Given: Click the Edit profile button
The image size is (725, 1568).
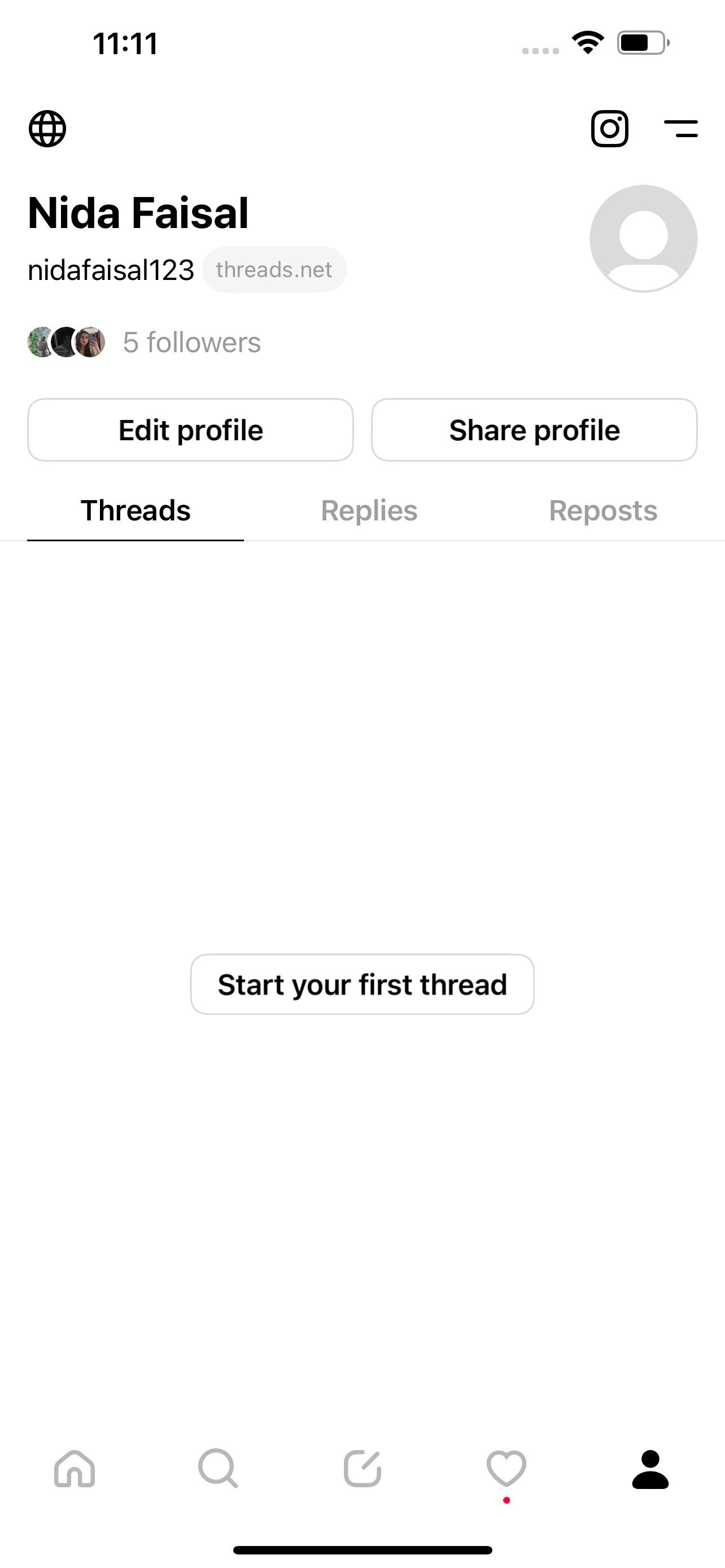Looking at the screenshot, I should (x=190, y=430).
